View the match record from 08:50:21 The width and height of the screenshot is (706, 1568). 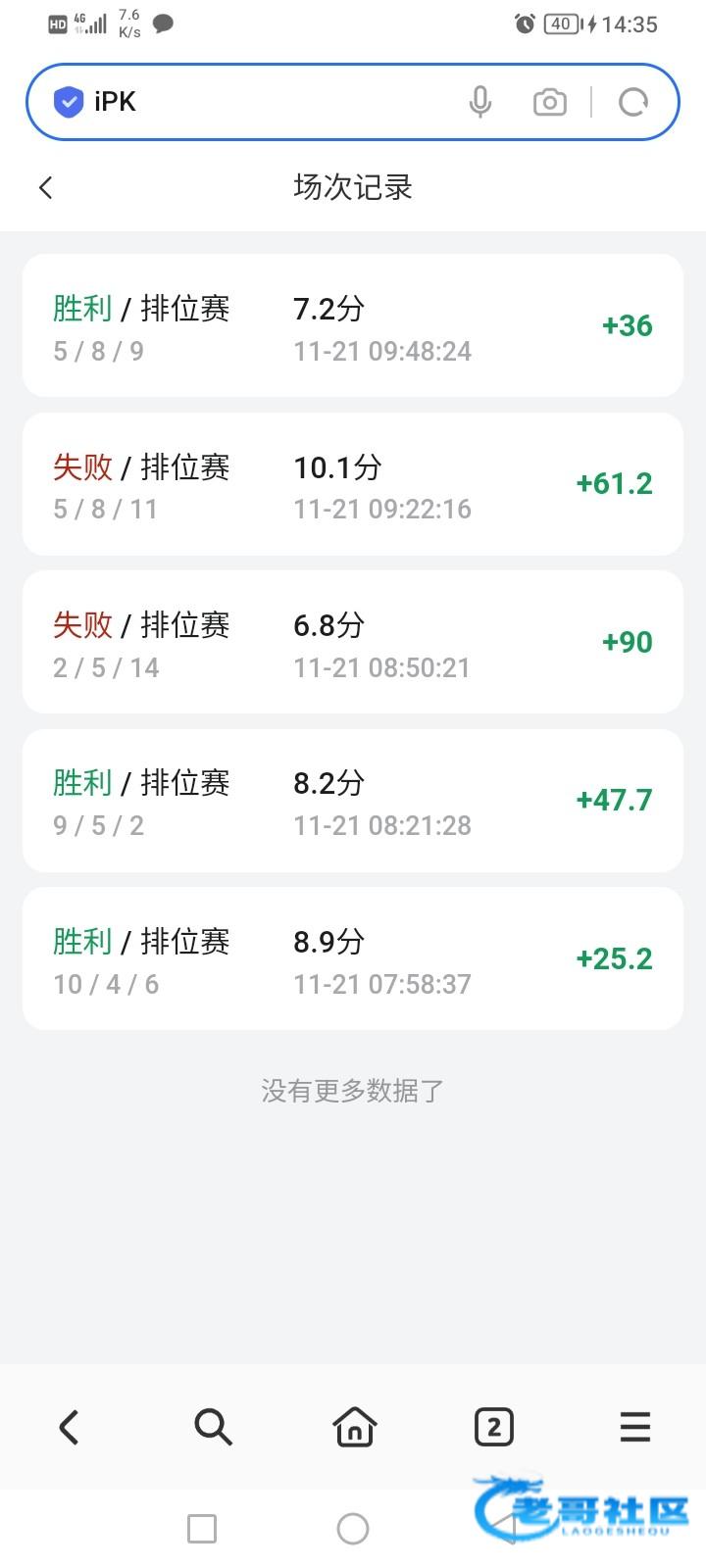click(353, 643)
